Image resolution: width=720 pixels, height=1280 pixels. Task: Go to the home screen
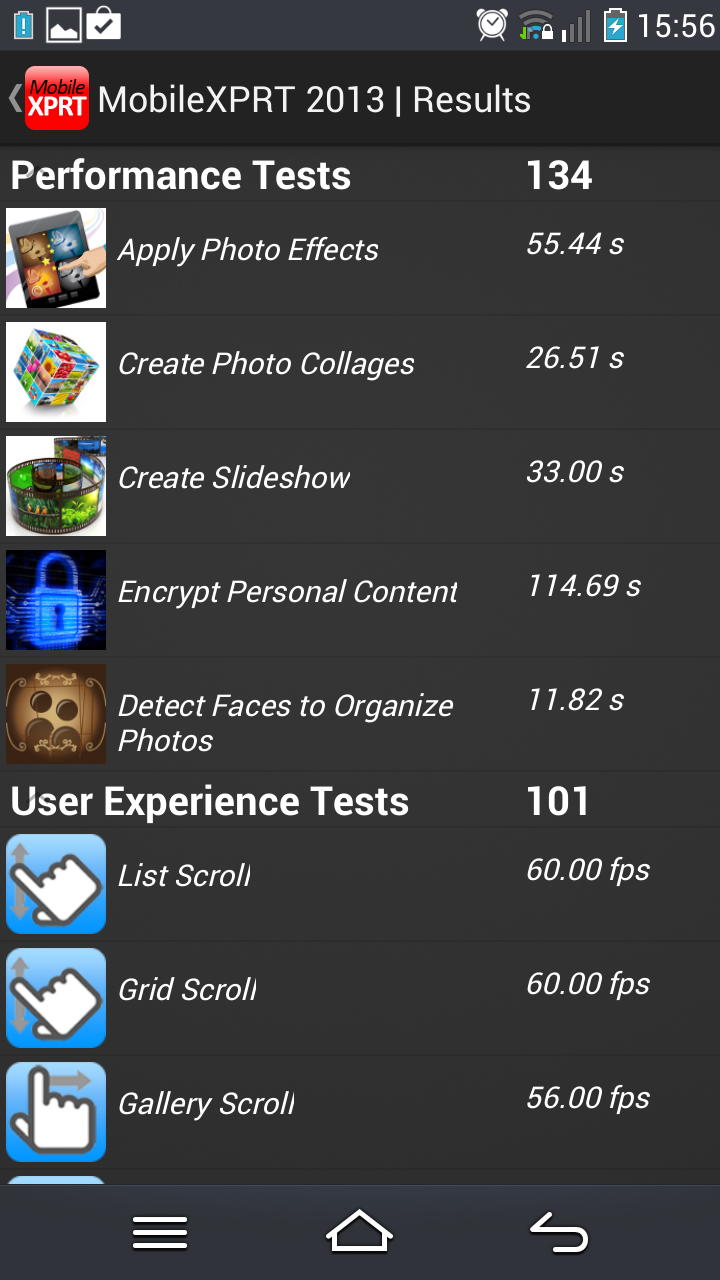[x=359, y=1232]
